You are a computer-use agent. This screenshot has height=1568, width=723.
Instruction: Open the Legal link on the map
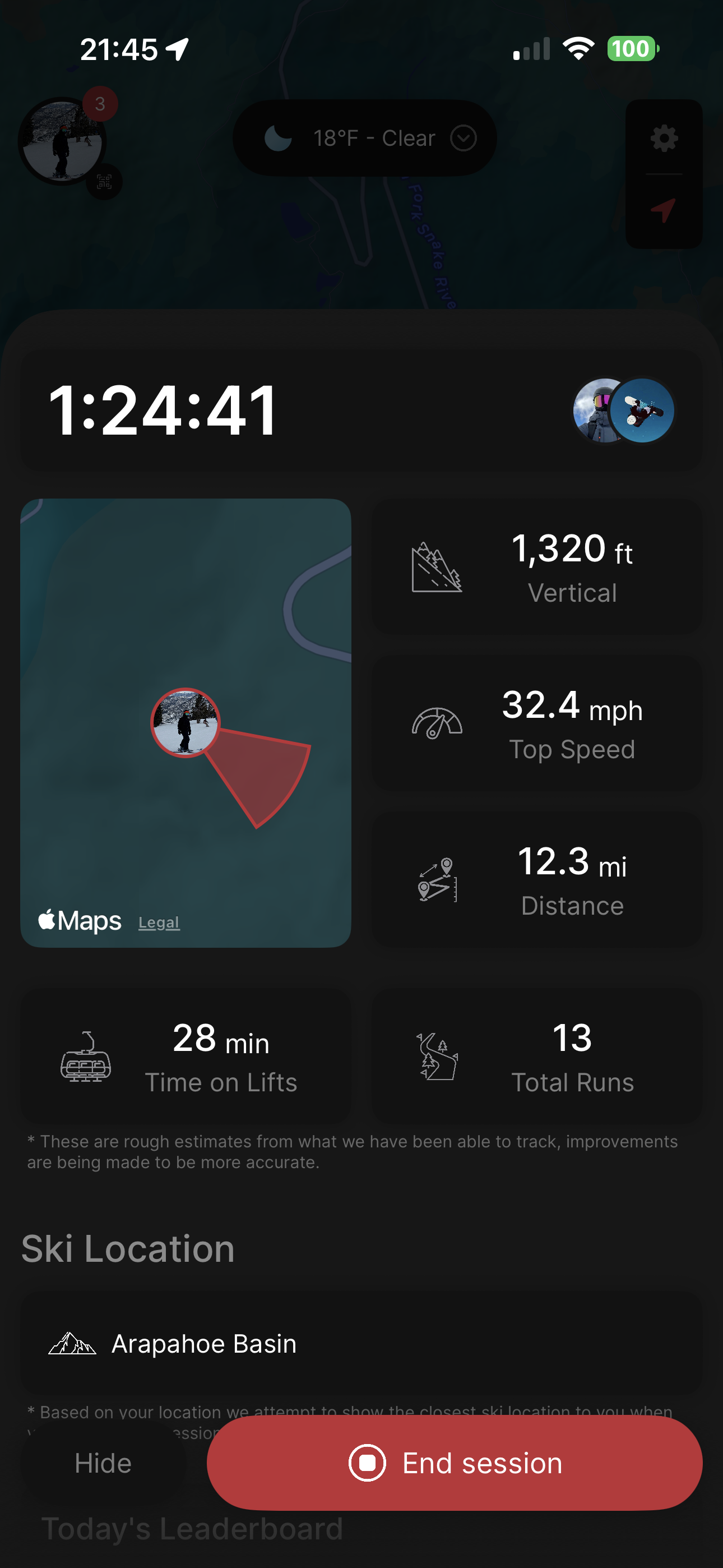pos(159,922)
